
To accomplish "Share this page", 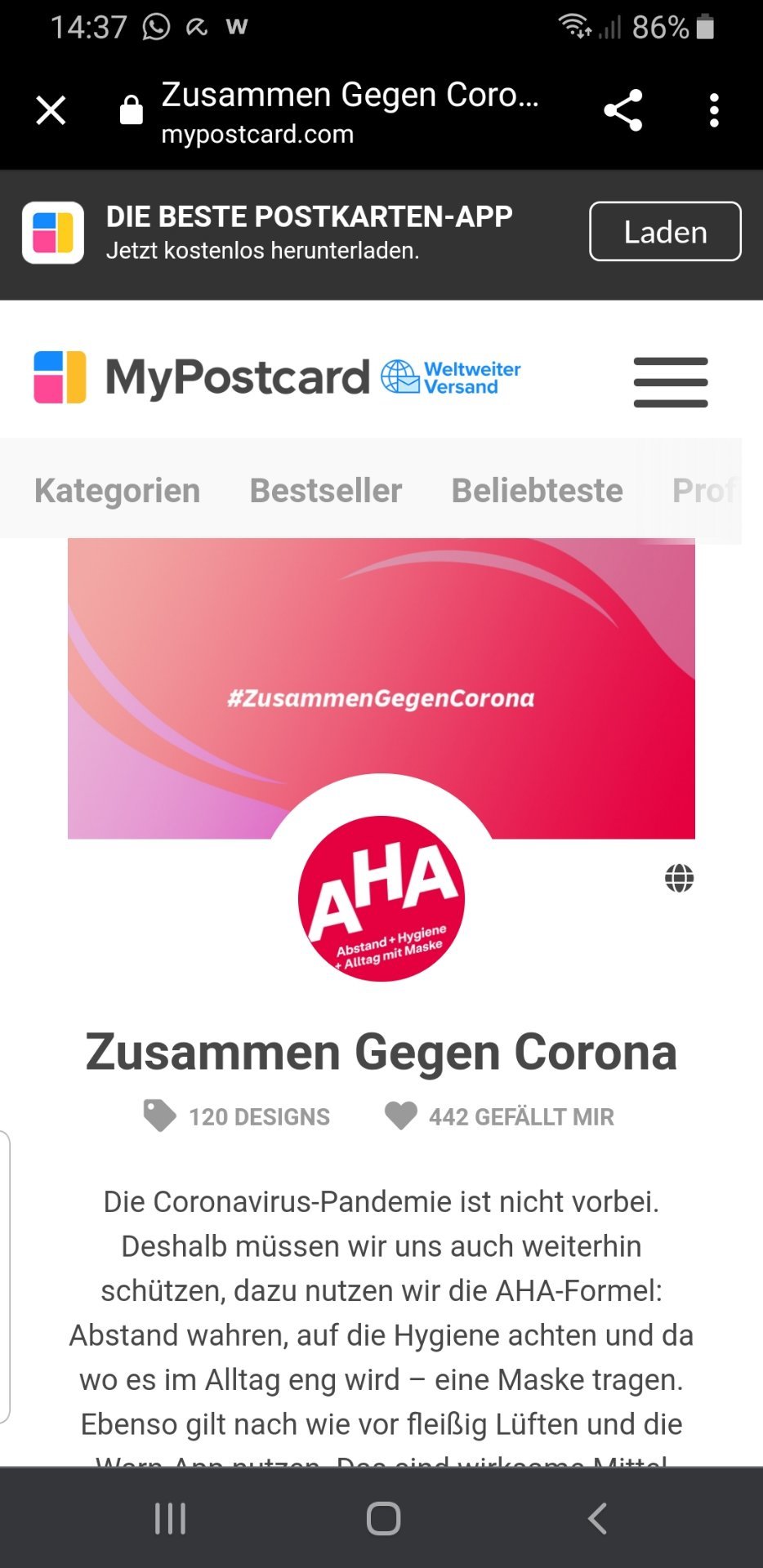I will [622, 110].
